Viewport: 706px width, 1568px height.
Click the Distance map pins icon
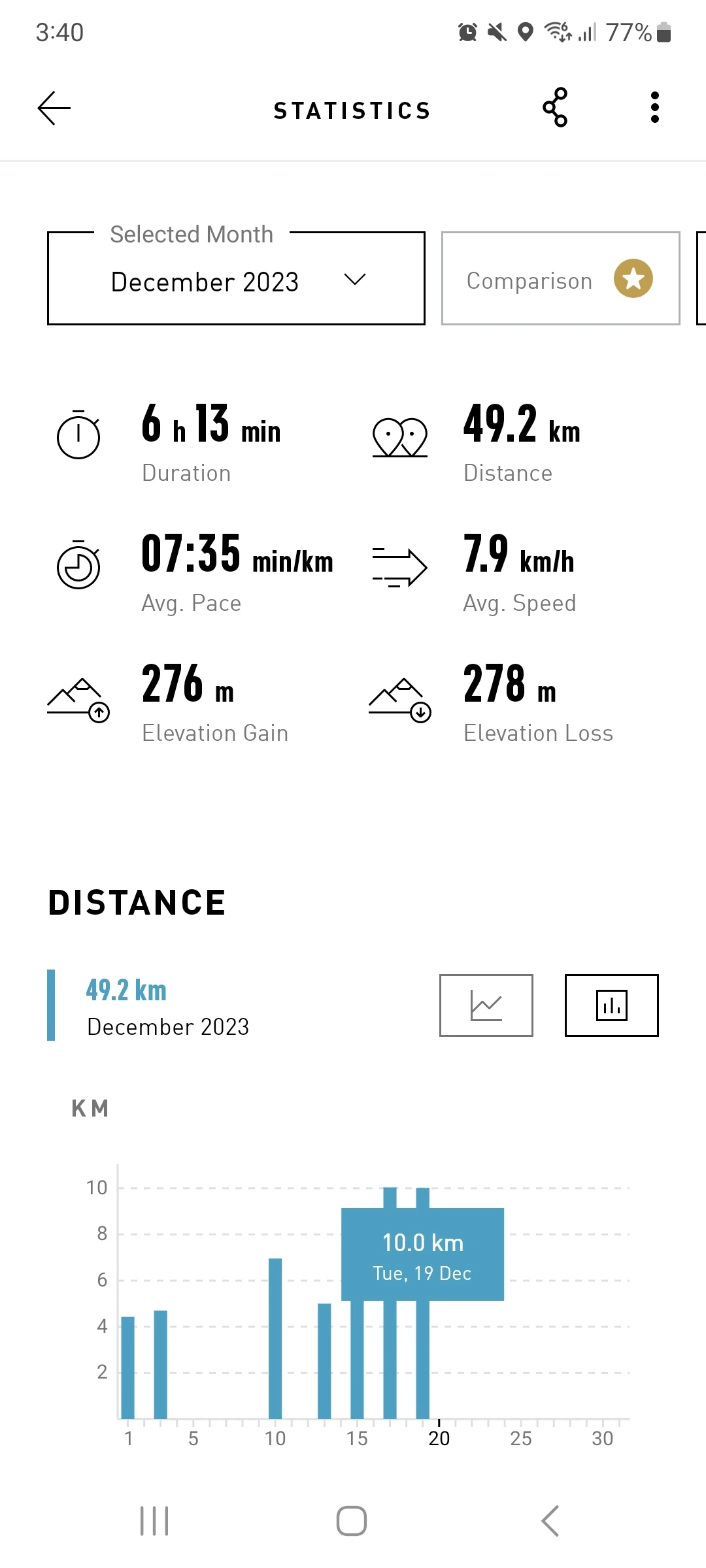tap(399, 436)
